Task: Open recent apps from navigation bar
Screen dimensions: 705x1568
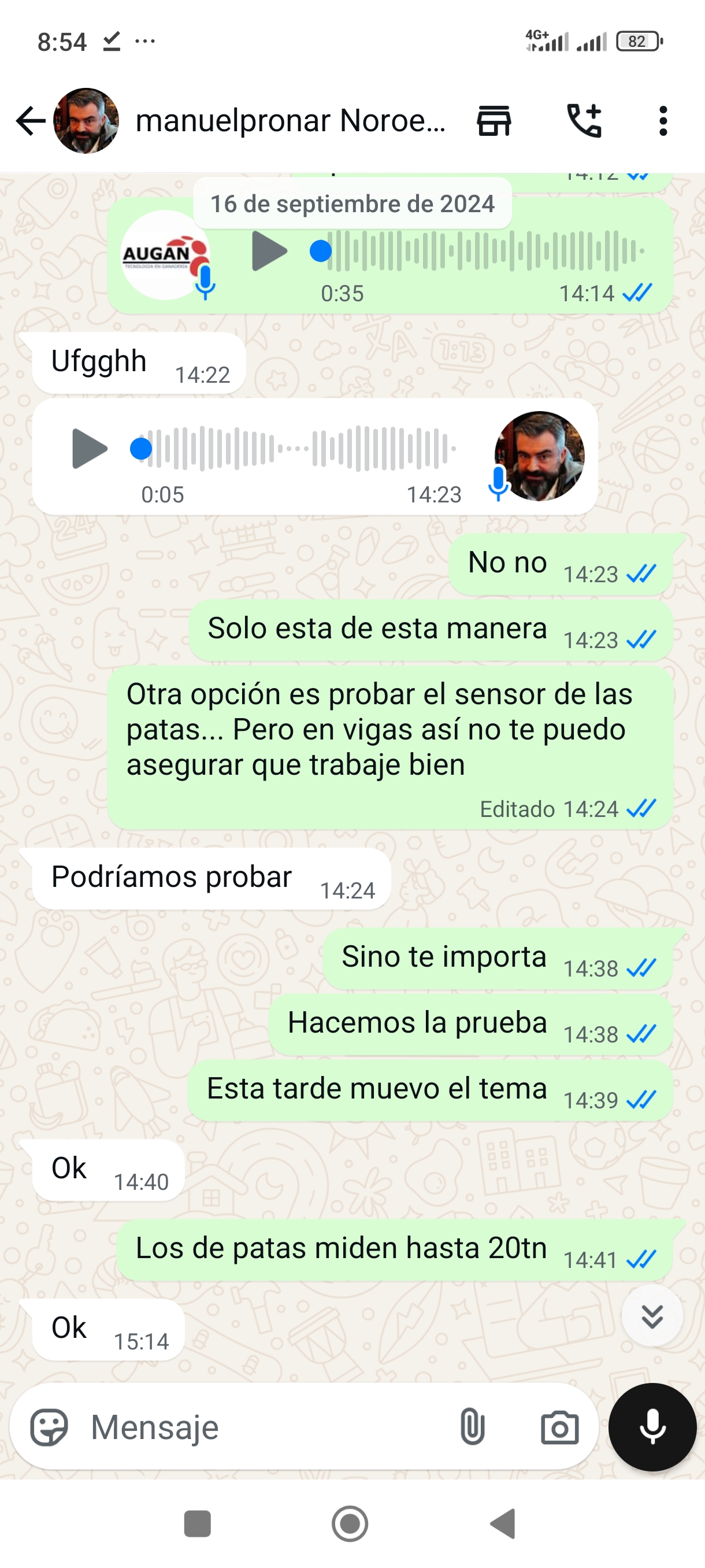Action: coord(197,1523)
